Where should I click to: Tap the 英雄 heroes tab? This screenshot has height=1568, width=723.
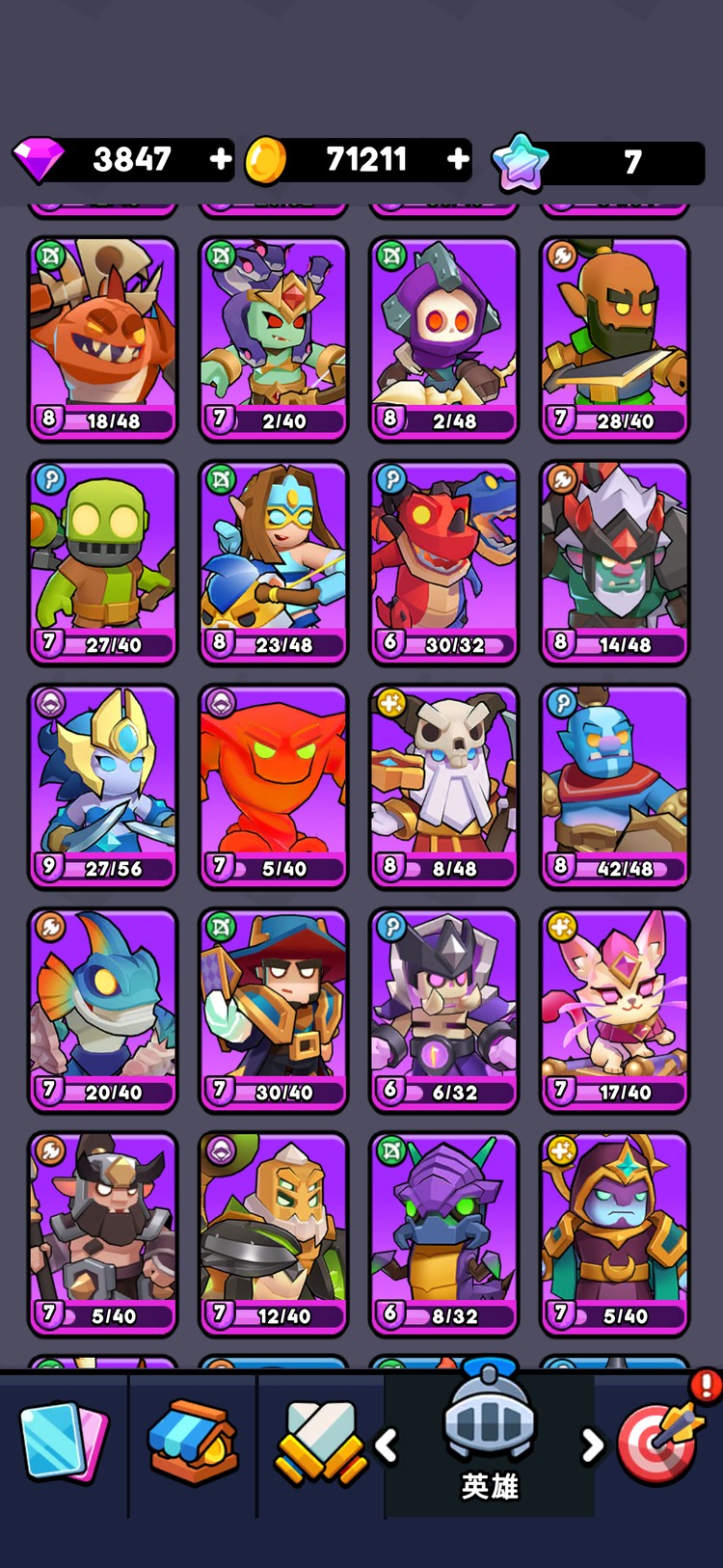pyautogui.click(x=490, y=1445)
